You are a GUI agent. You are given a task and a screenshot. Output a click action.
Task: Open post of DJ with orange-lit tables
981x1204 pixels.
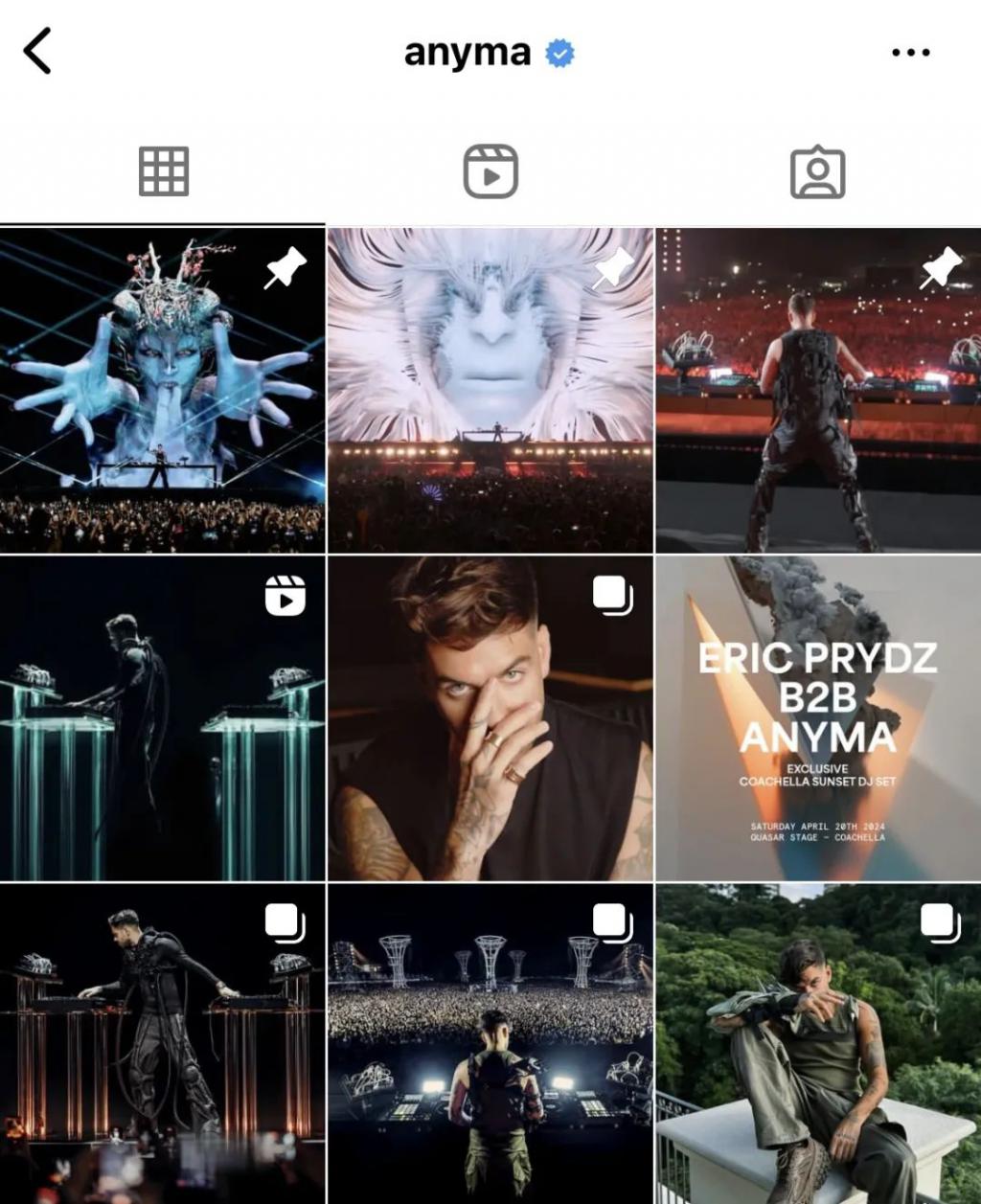[x=162, y=1042]
